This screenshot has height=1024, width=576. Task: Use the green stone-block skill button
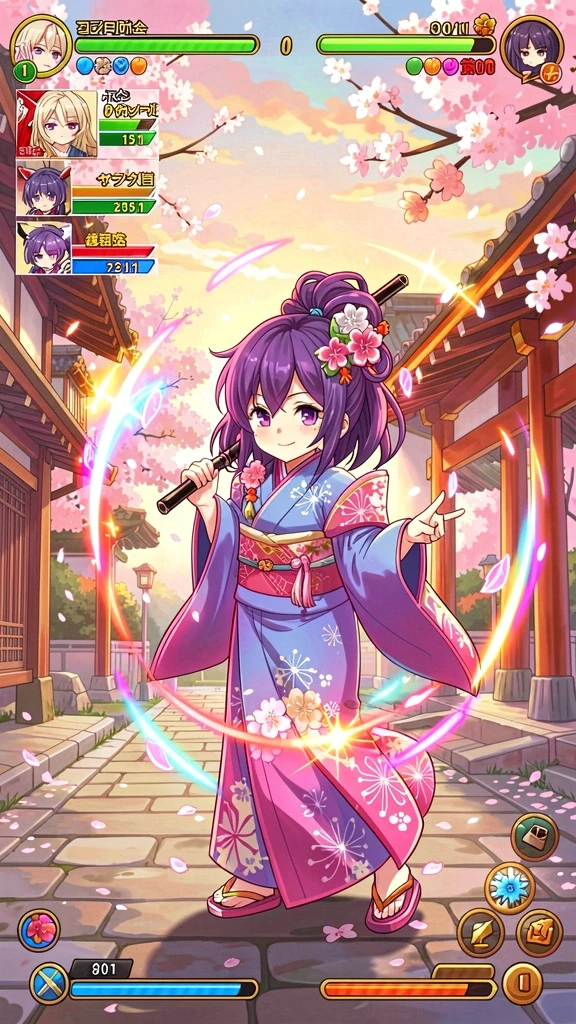pyautogui.click(x=534, y=837)
